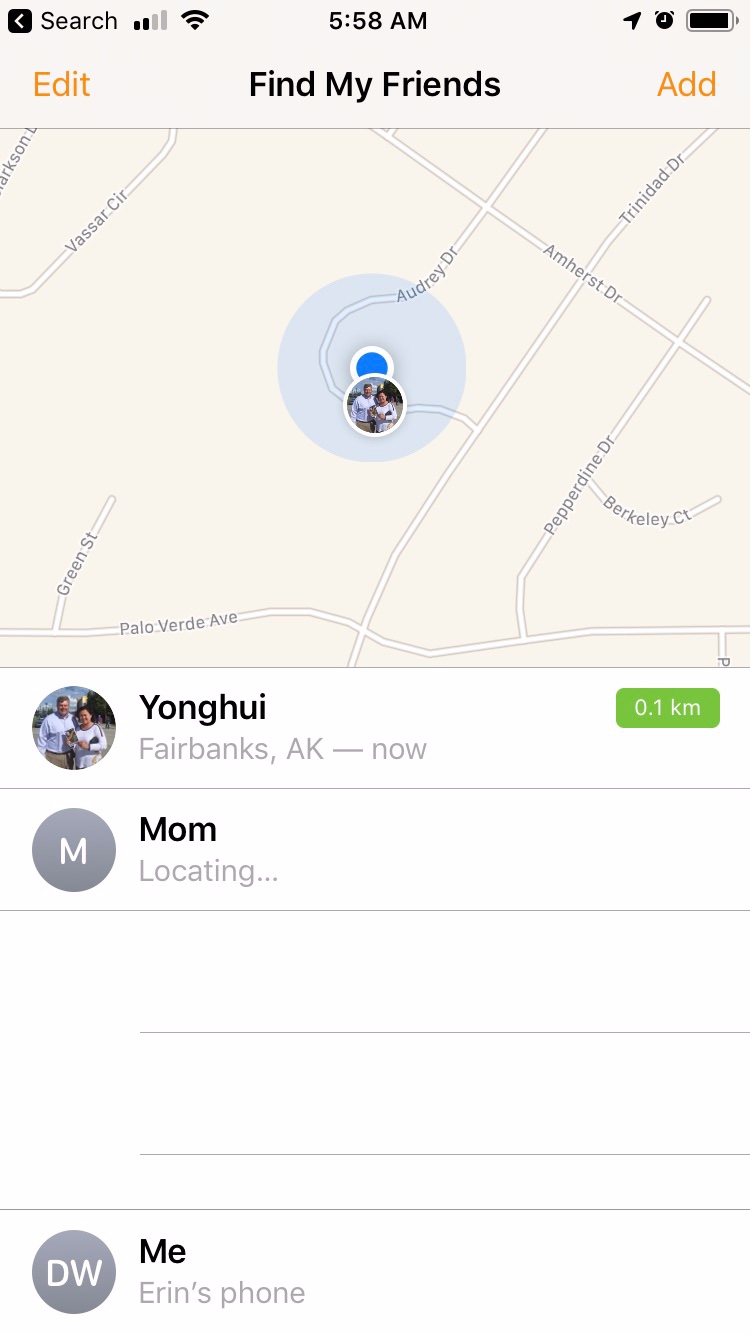Add a new friend
Viewport: 750px width, 1334px height.
click(x=686, y=85)
